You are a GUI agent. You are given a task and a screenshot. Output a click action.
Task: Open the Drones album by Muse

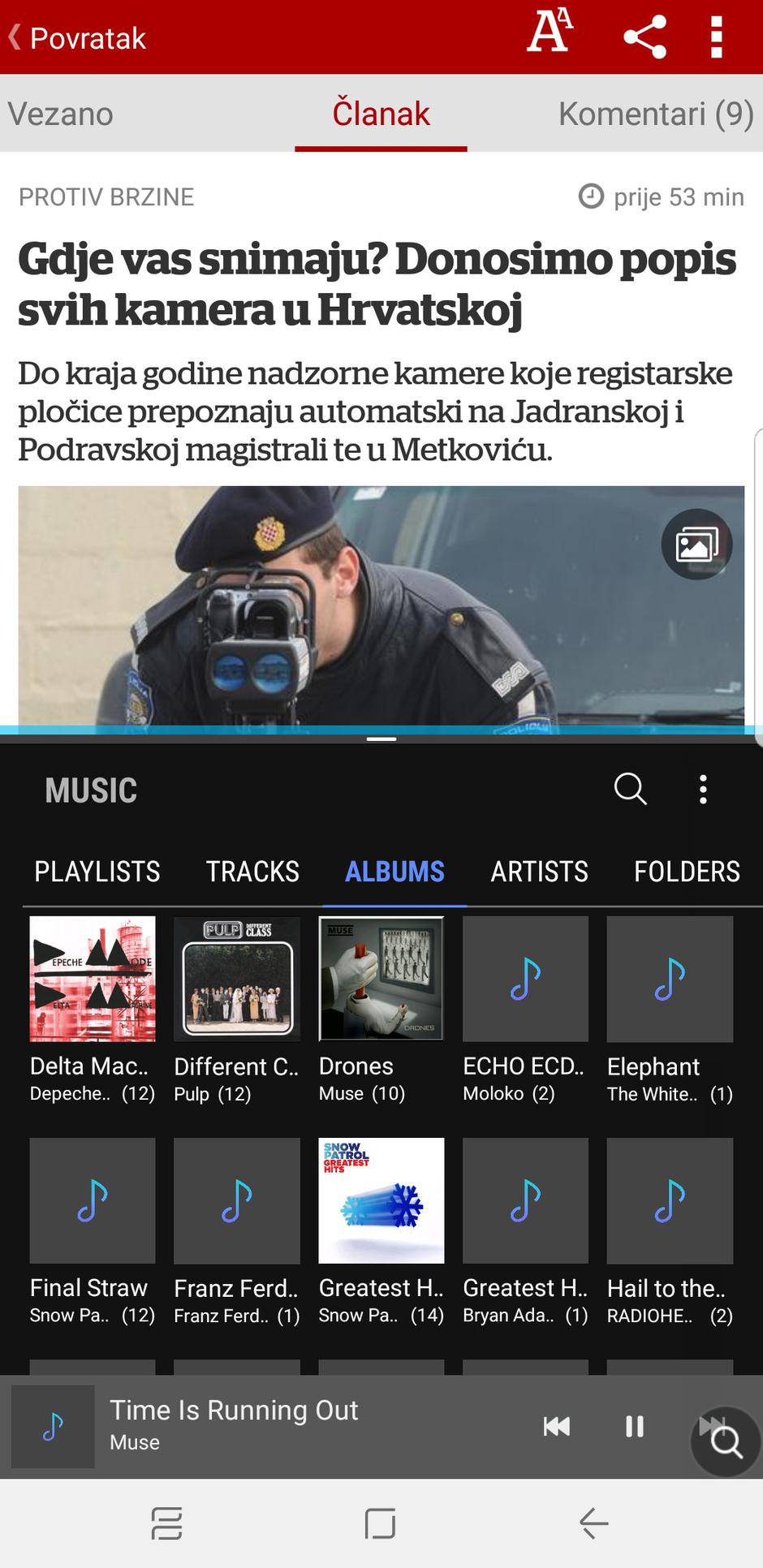381,979
